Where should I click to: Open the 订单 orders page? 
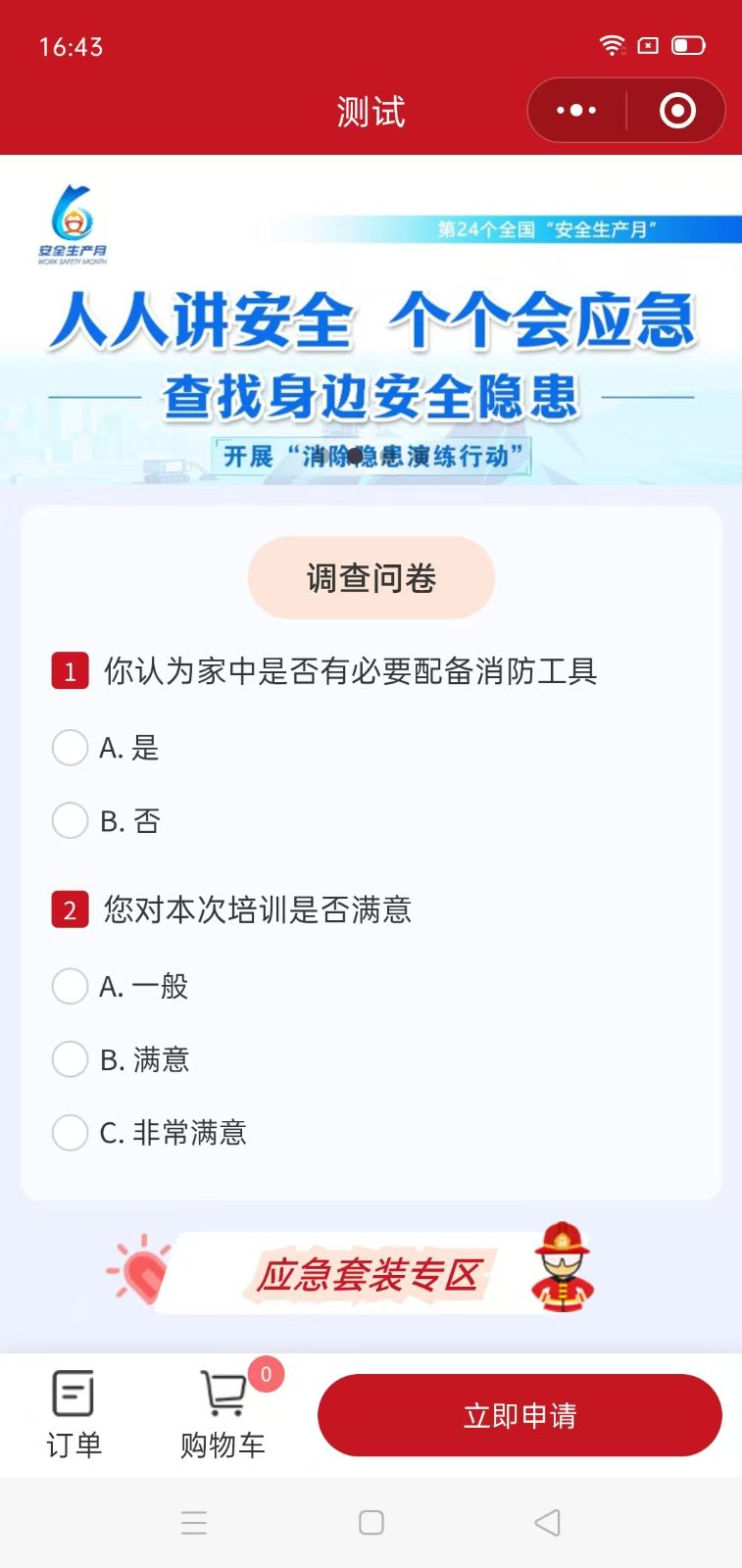74,1414
